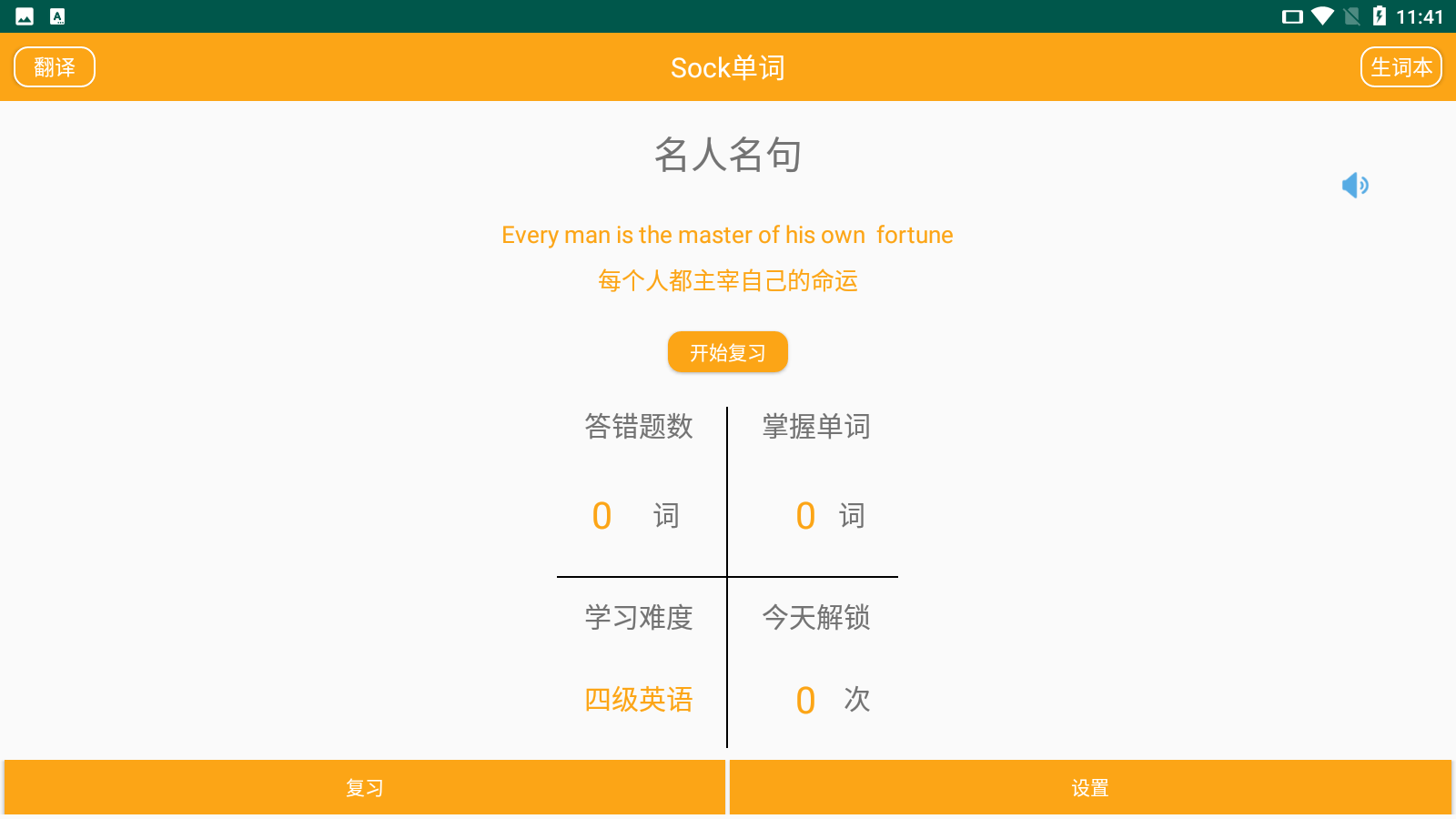Tap 开始复习 to start reviewing
The image size is (1456, 819).
pos(727,352)
